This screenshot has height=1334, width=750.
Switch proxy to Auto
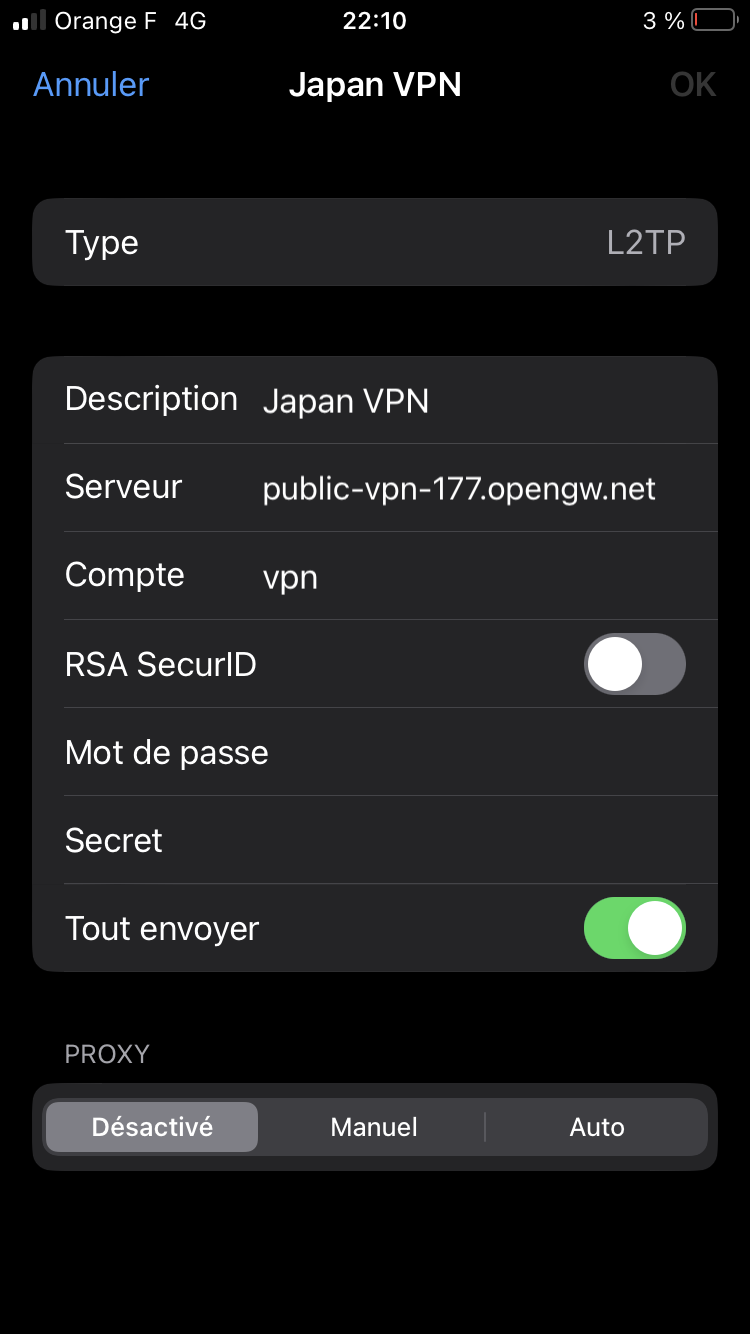597,1127
